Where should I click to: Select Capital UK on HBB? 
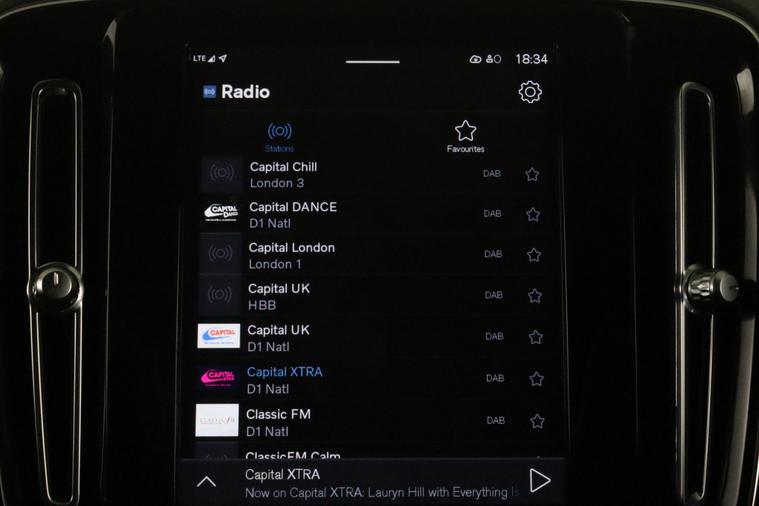coord(279,296)
